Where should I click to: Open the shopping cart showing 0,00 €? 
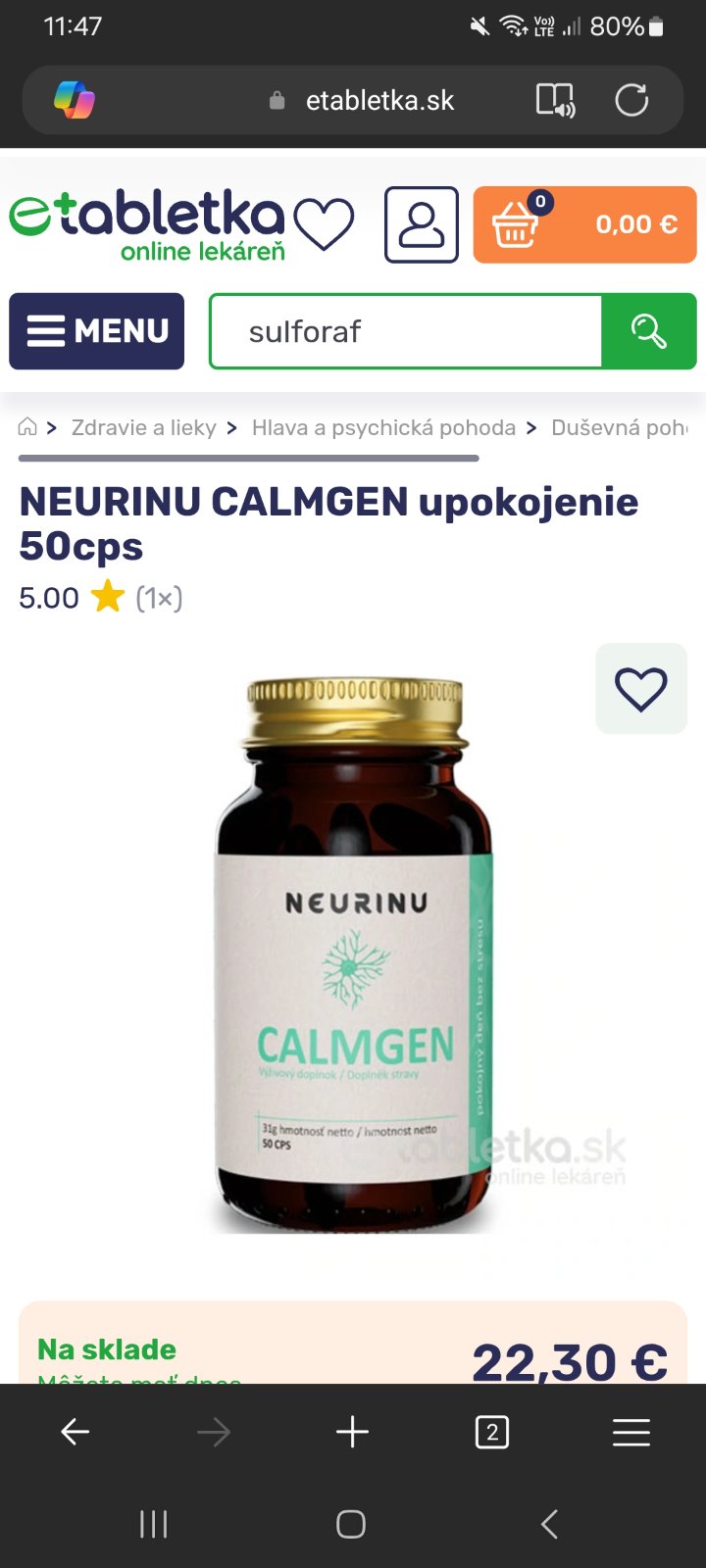point(584,224)
